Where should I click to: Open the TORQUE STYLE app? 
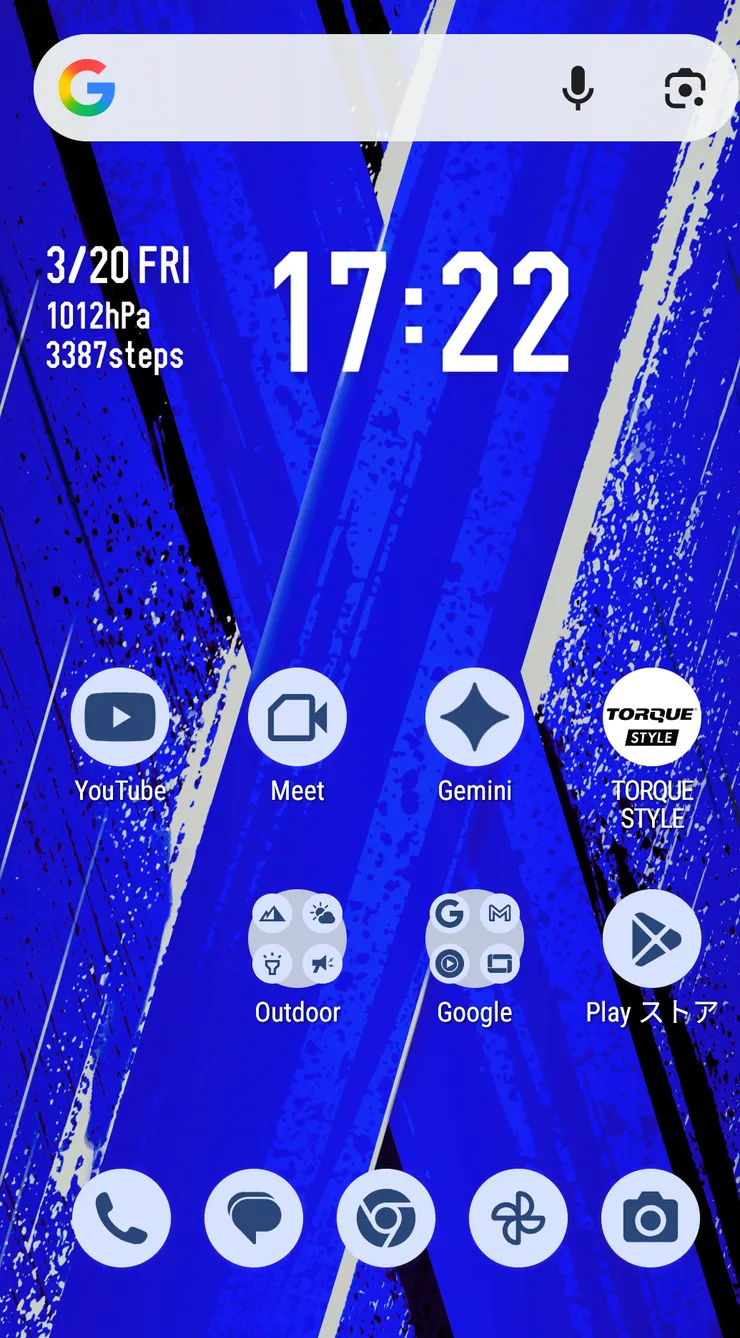pos(652,717)
